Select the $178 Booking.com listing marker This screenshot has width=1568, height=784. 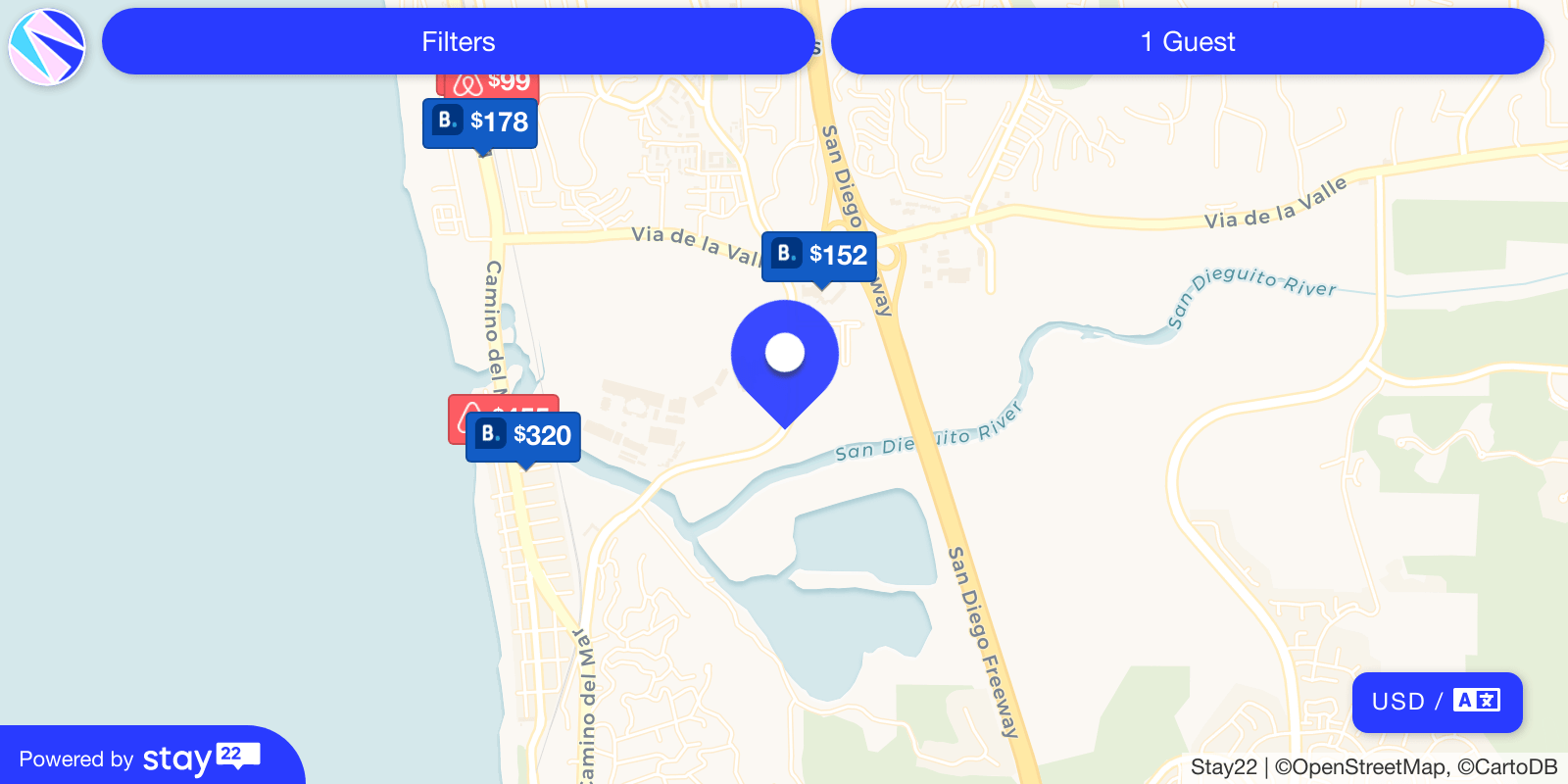tap(480, 122)
